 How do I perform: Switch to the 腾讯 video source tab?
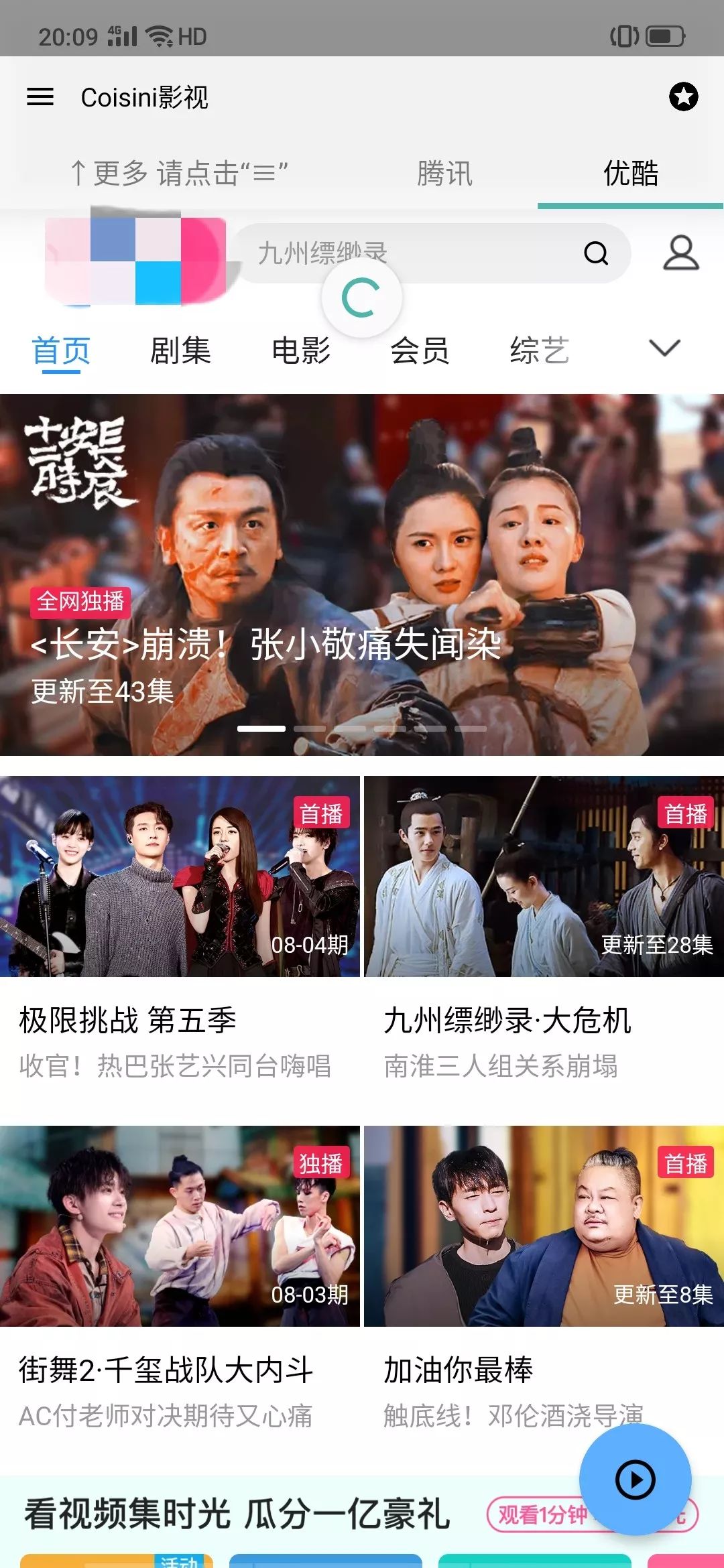pyautogui.click(x=444, y=174)
